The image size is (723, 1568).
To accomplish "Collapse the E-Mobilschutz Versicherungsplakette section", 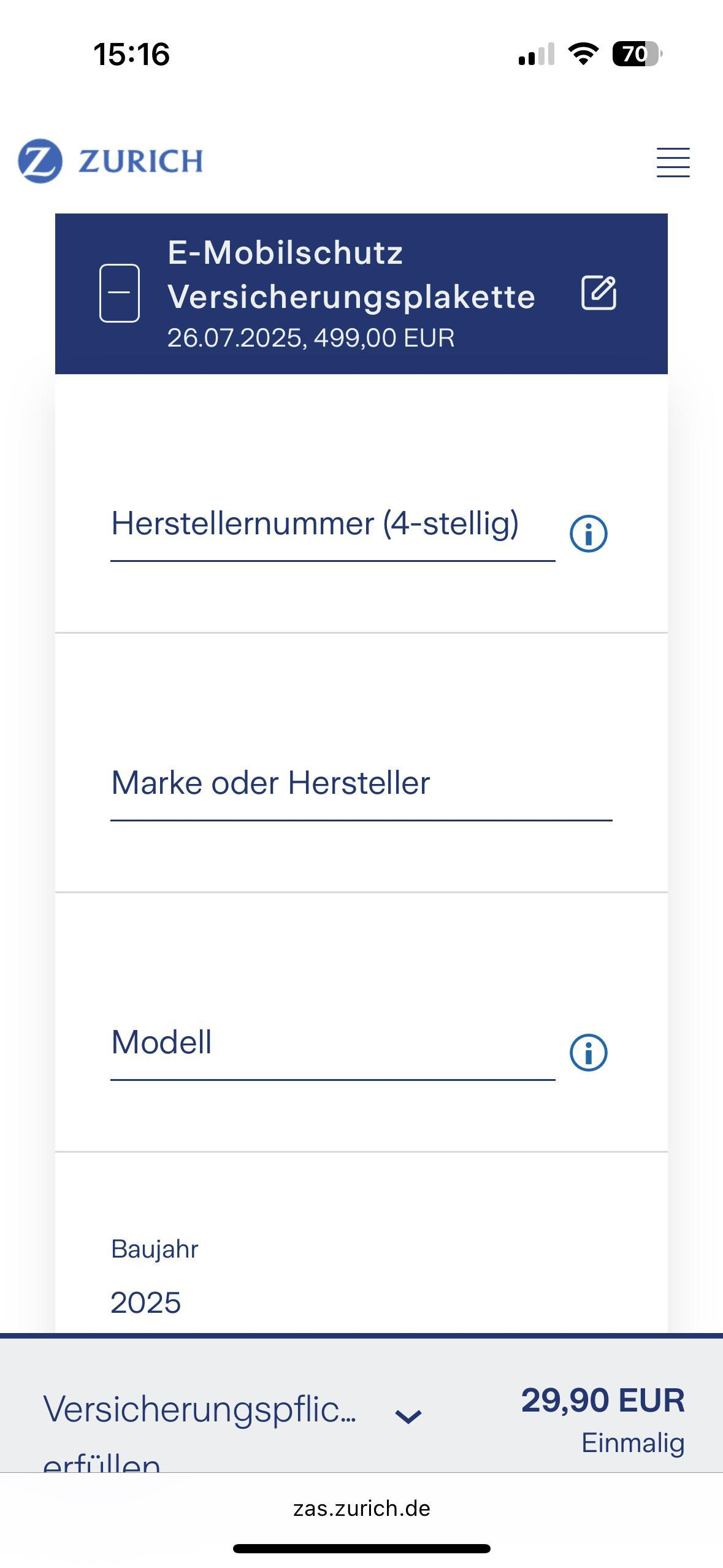I will [120, 293].
